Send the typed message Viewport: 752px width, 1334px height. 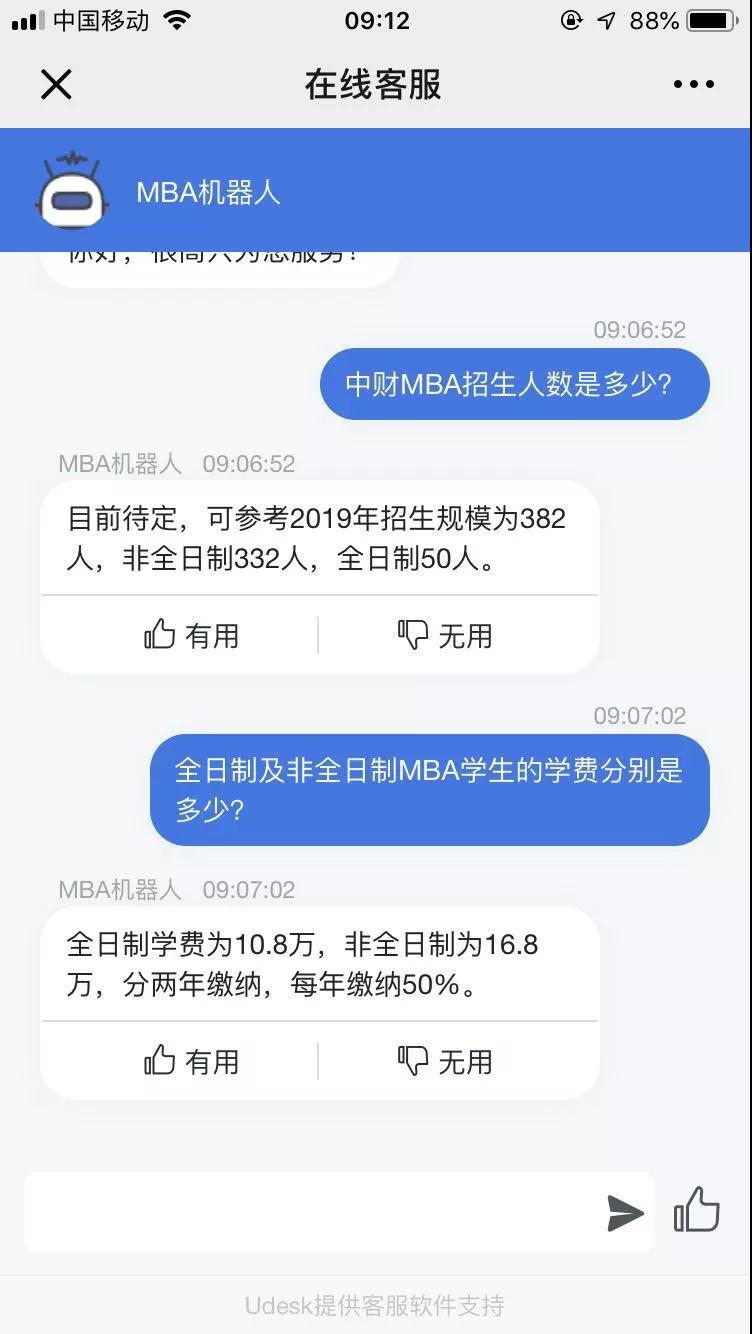pyautogui.click(x=625, y=1213)
